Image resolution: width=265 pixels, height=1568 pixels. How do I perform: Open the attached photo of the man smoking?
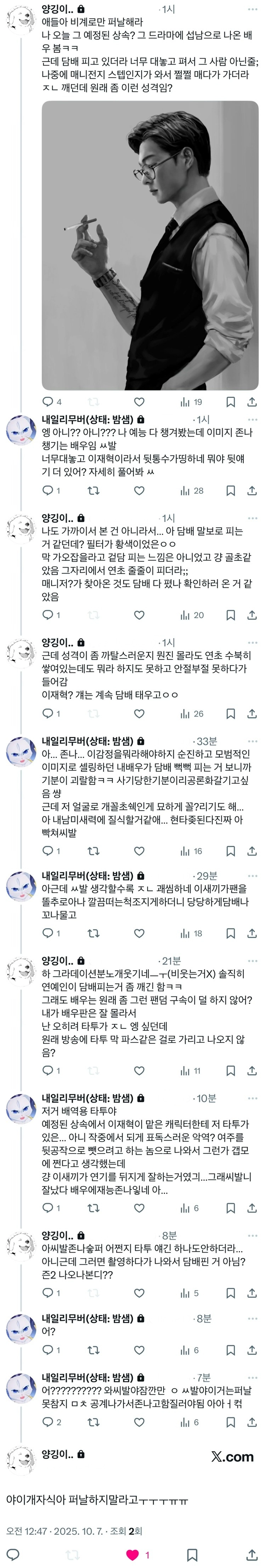tap(150, 245)
